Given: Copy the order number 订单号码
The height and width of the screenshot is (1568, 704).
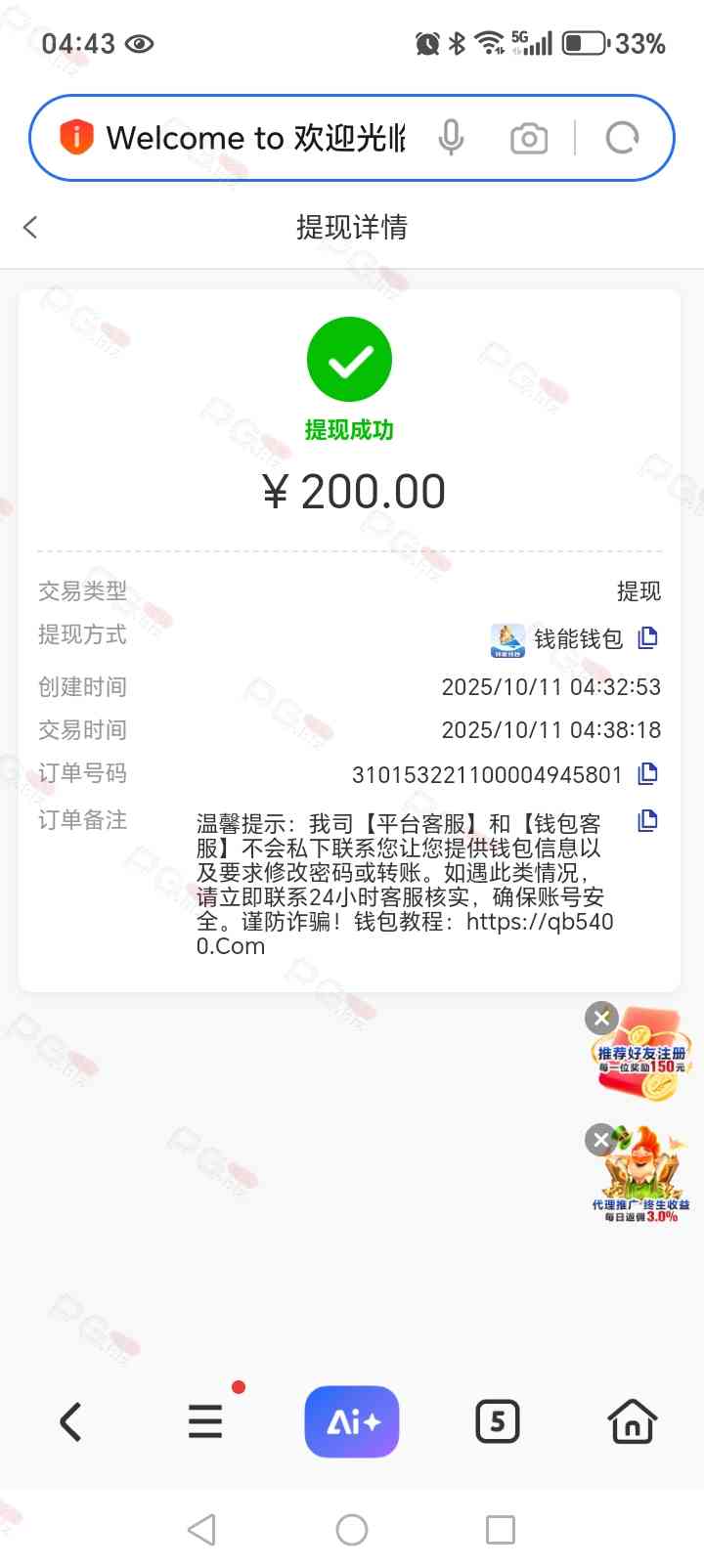Looking at the screenshot, I should pyautogui.click(x=647, y=774).
